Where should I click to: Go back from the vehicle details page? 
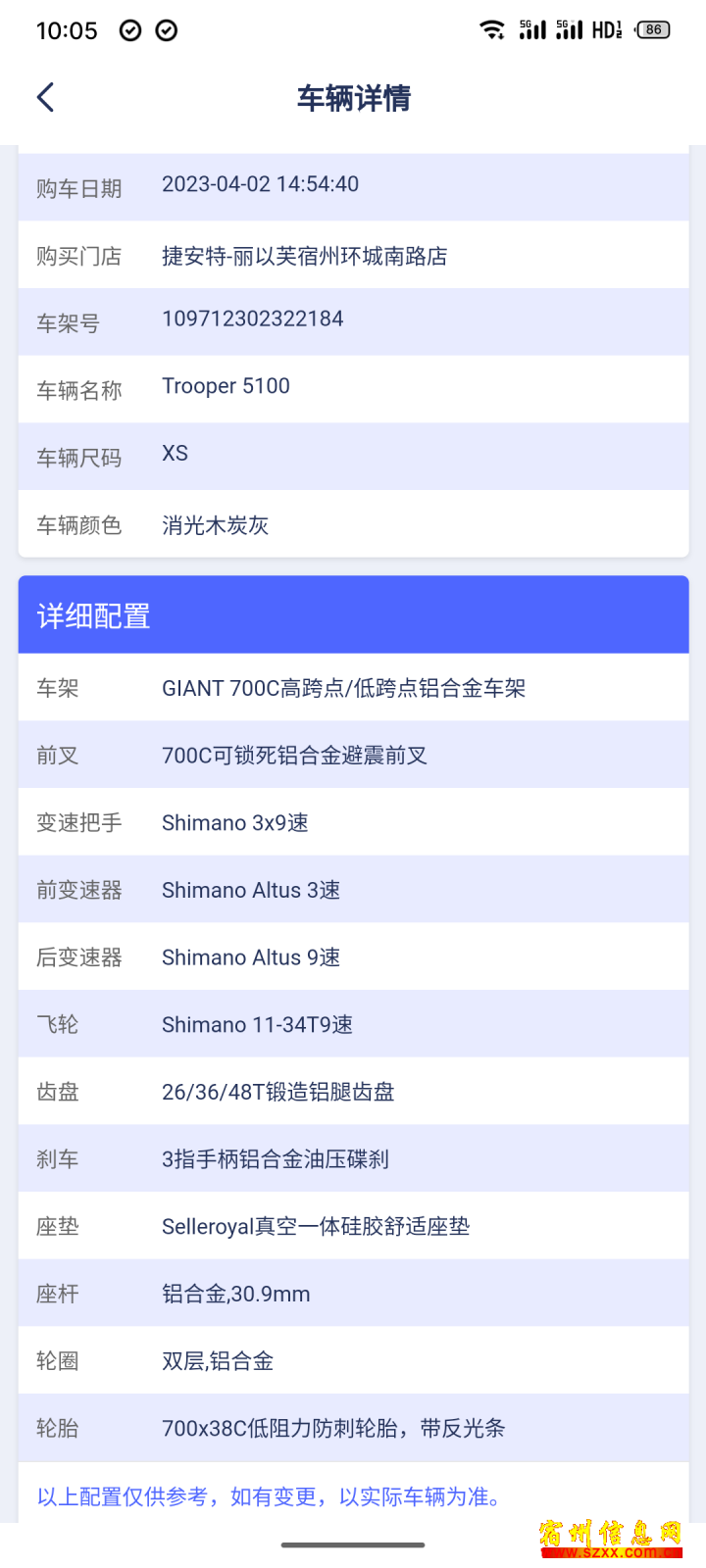tap(45, 97)
